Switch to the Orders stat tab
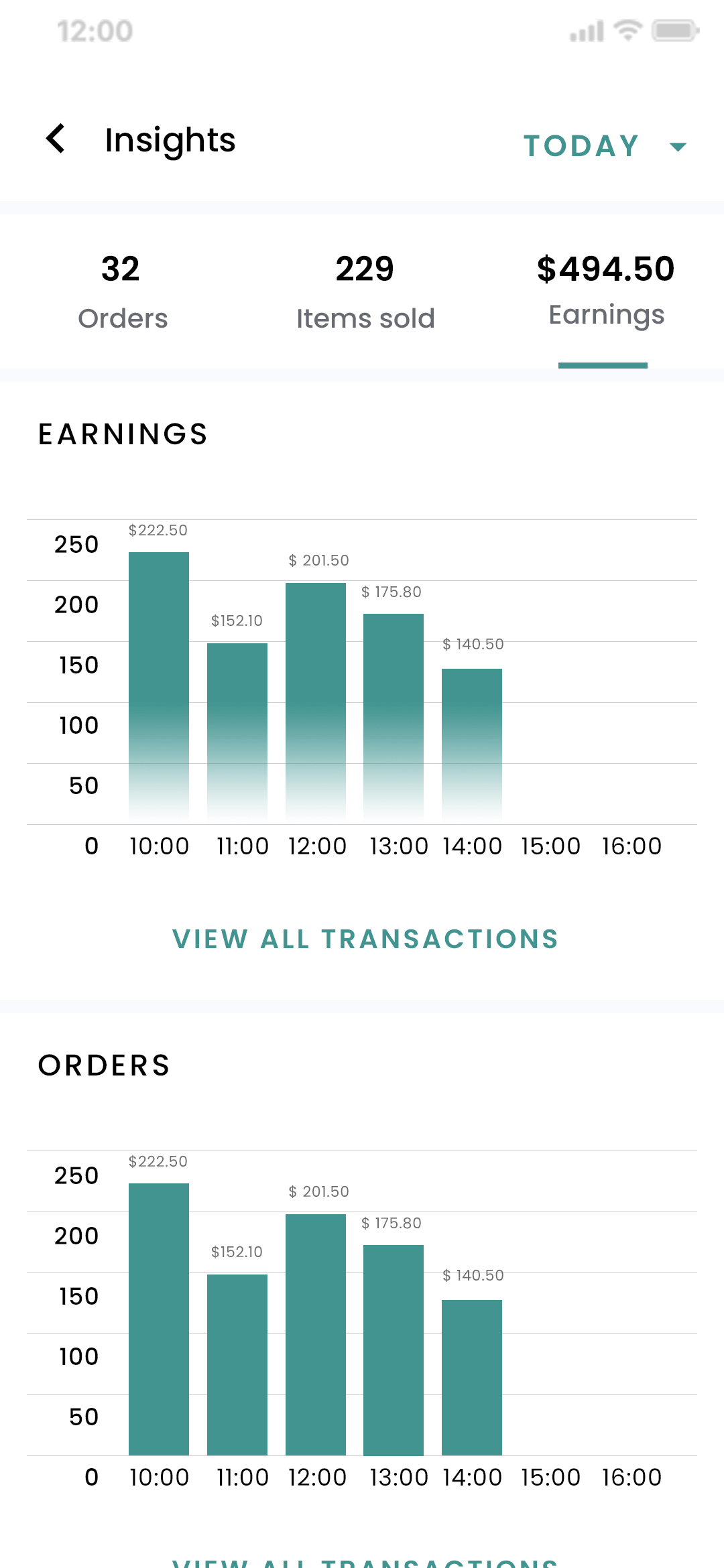Image resolution: width=724 pixels, height=1568 pixels. 123,288
